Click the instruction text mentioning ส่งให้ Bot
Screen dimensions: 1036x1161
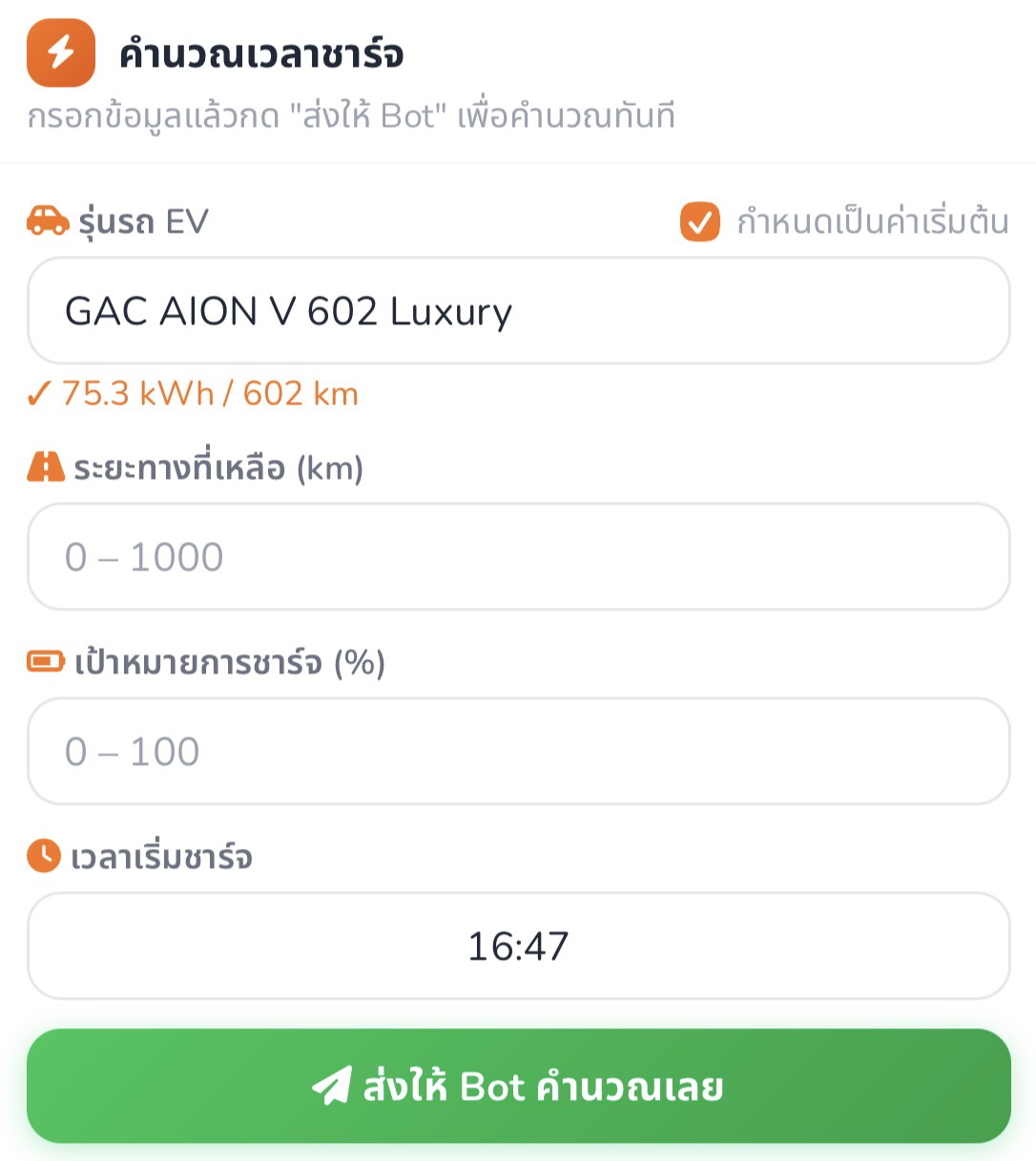[350, 115]
